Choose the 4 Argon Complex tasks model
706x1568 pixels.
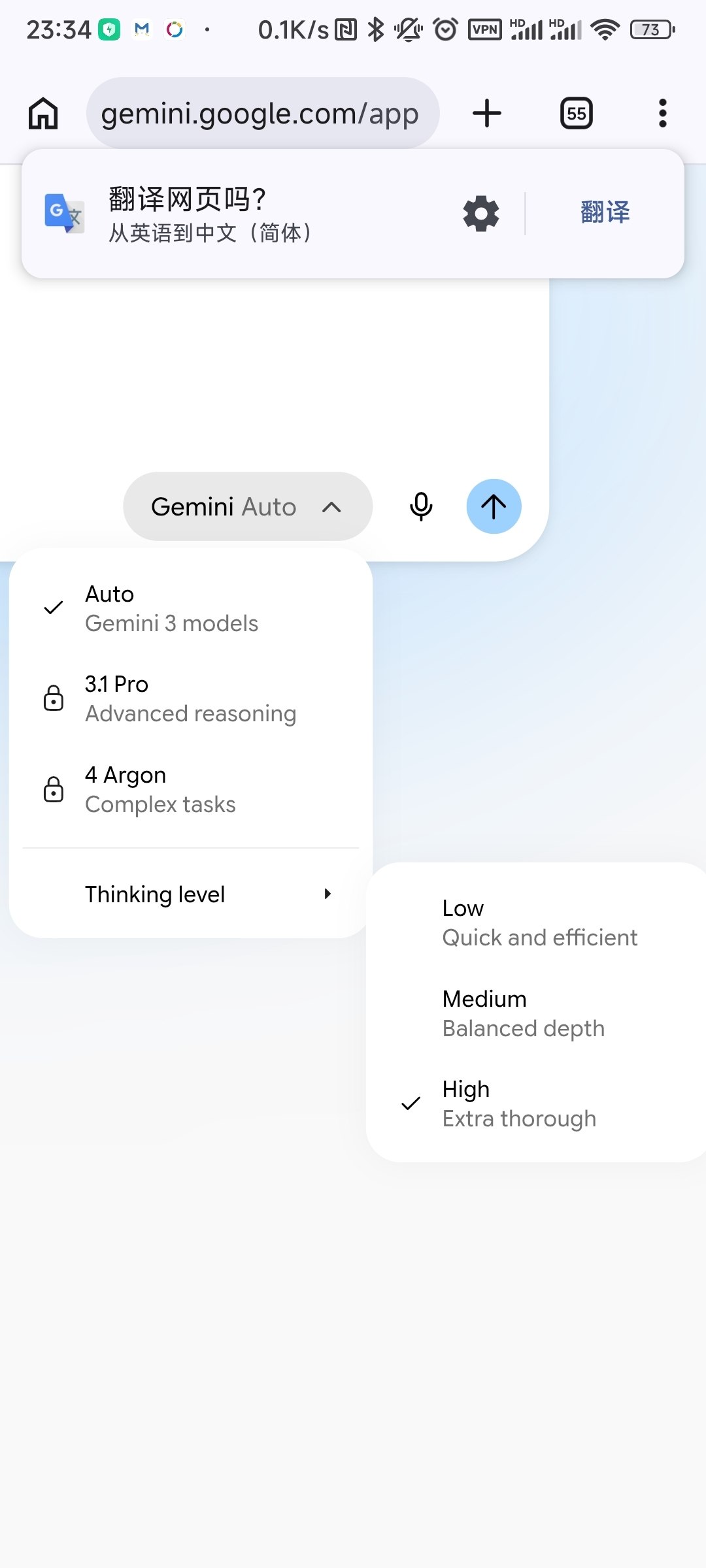coord(191,789)
